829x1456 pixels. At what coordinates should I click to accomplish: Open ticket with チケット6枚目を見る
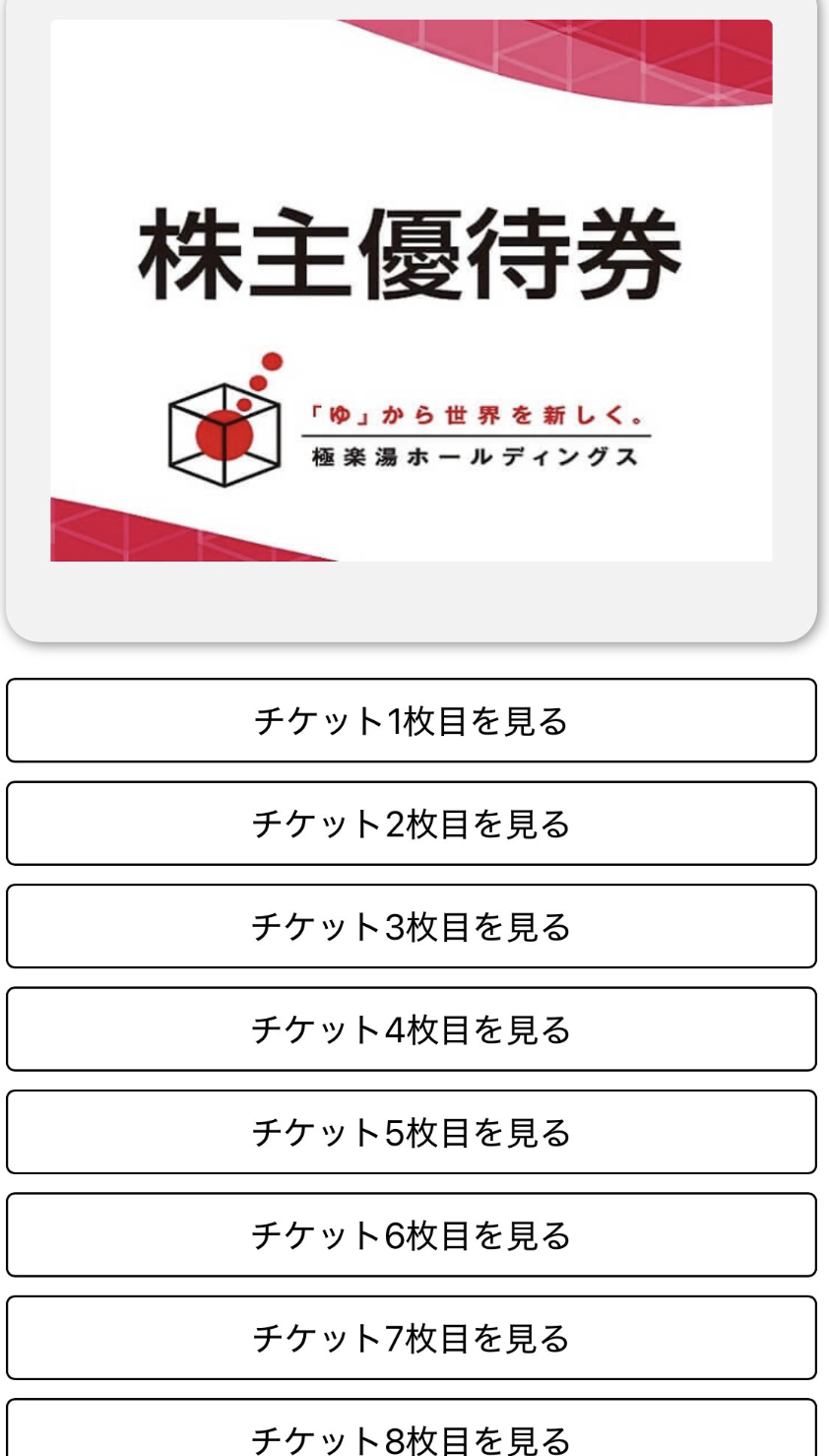tap(412, 1235)
